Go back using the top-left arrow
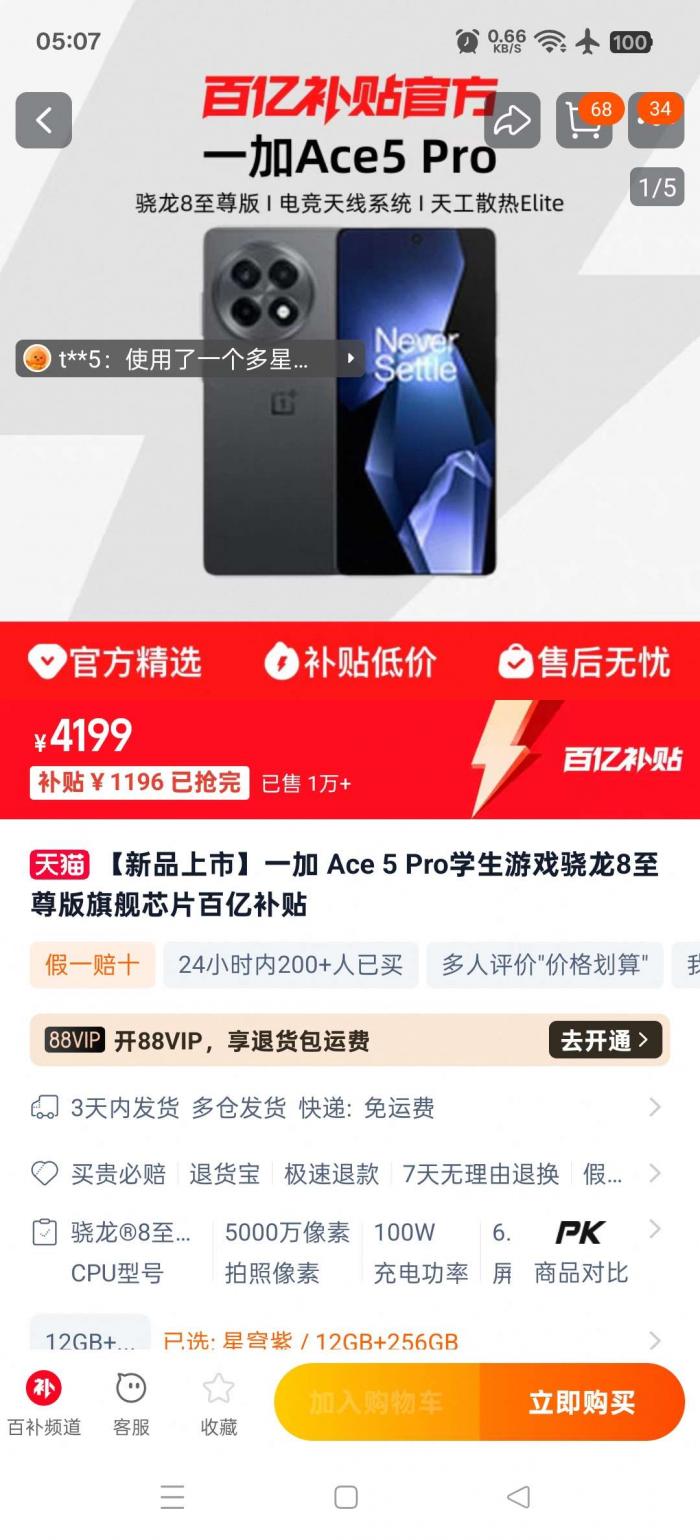This screenshot has width=700, height=1540. 43,121
